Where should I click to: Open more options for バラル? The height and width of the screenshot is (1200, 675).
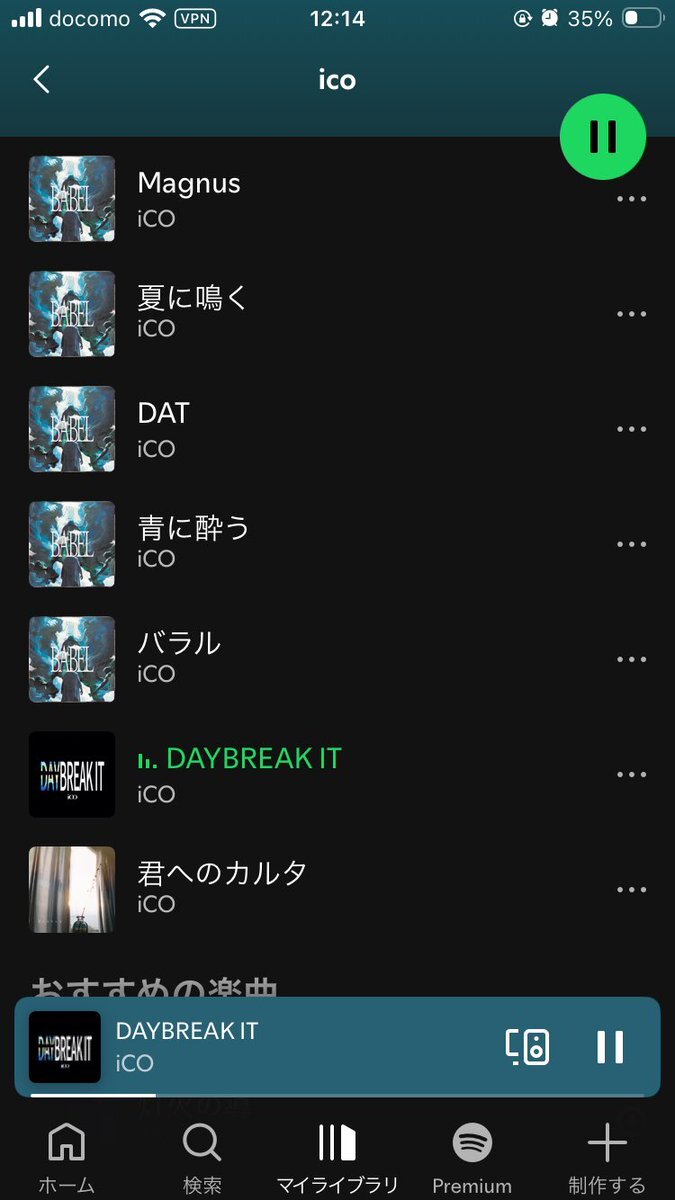(x=631, y=659)
